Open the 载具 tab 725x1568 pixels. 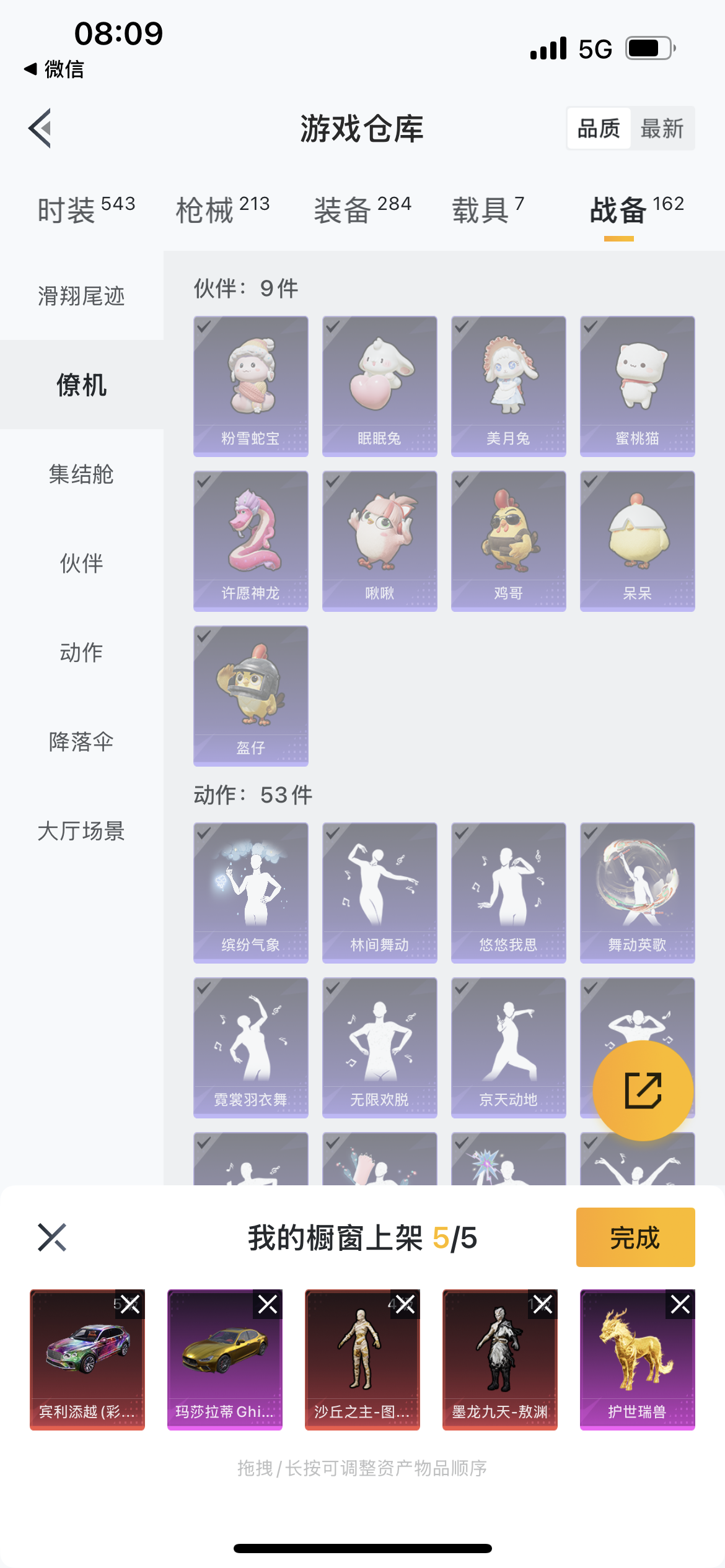pyautogui.click(x=488, y=210)
